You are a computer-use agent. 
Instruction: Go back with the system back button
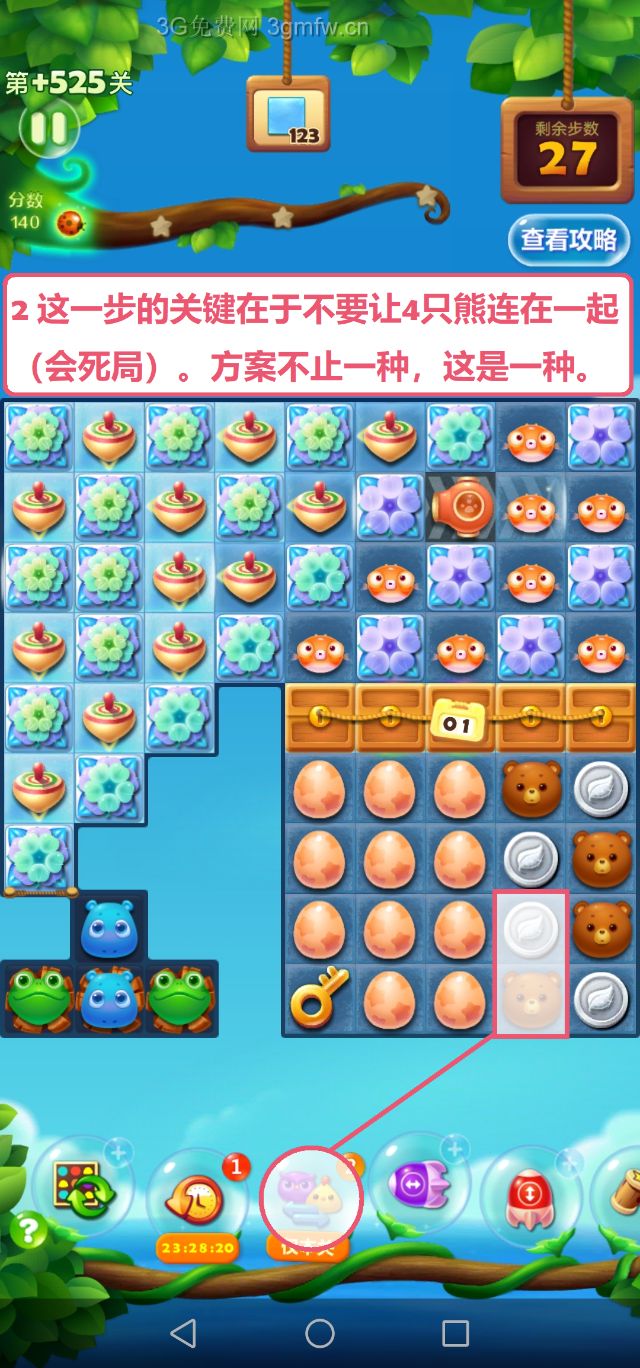pos(183,1332)
